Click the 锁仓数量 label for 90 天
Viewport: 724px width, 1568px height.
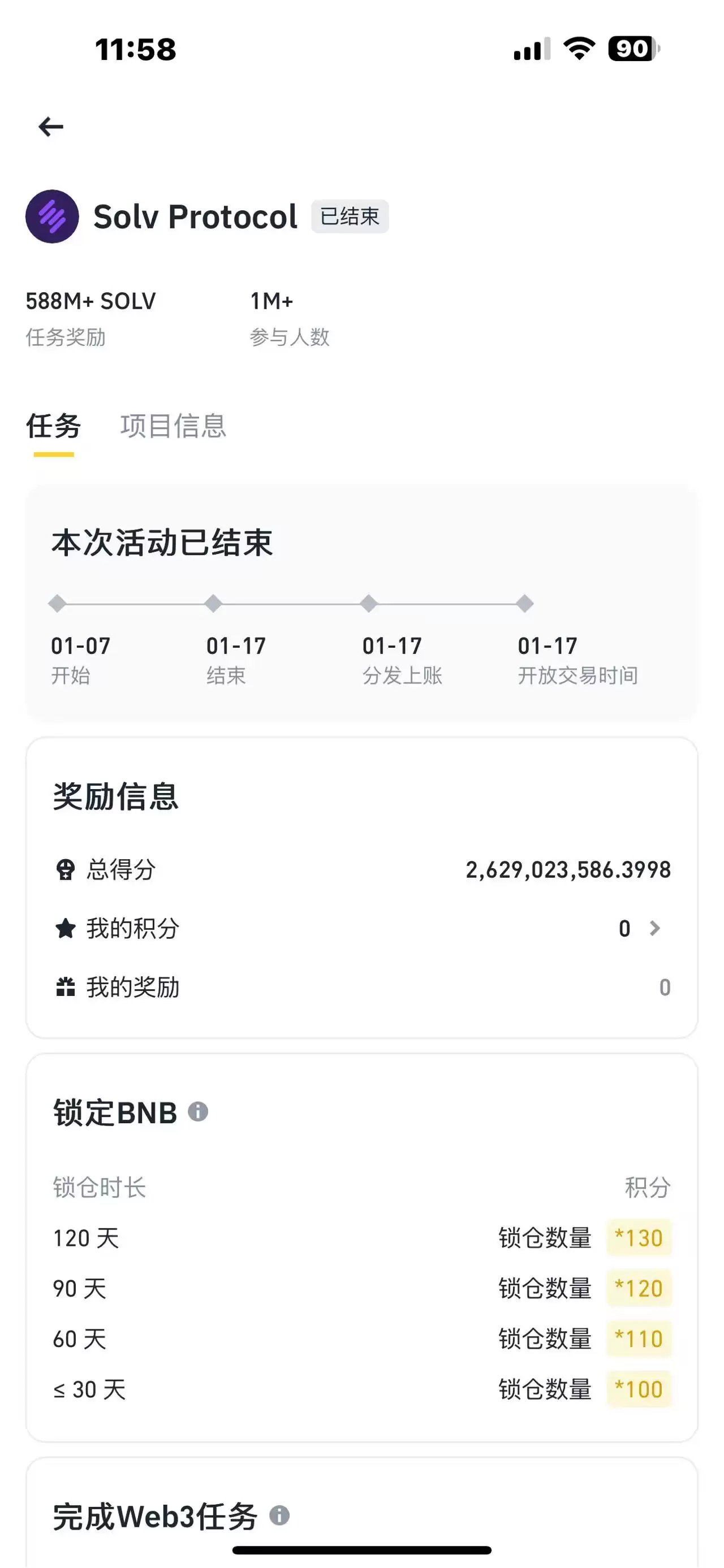[x=545, y=1289]
